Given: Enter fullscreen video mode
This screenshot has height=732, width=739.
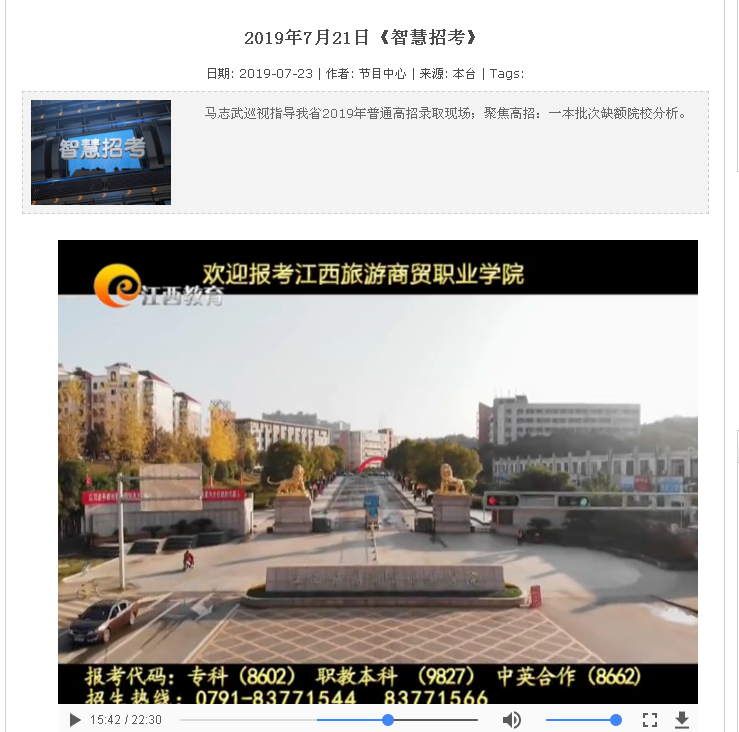Looking at the screenshot, I should (650, 720).
